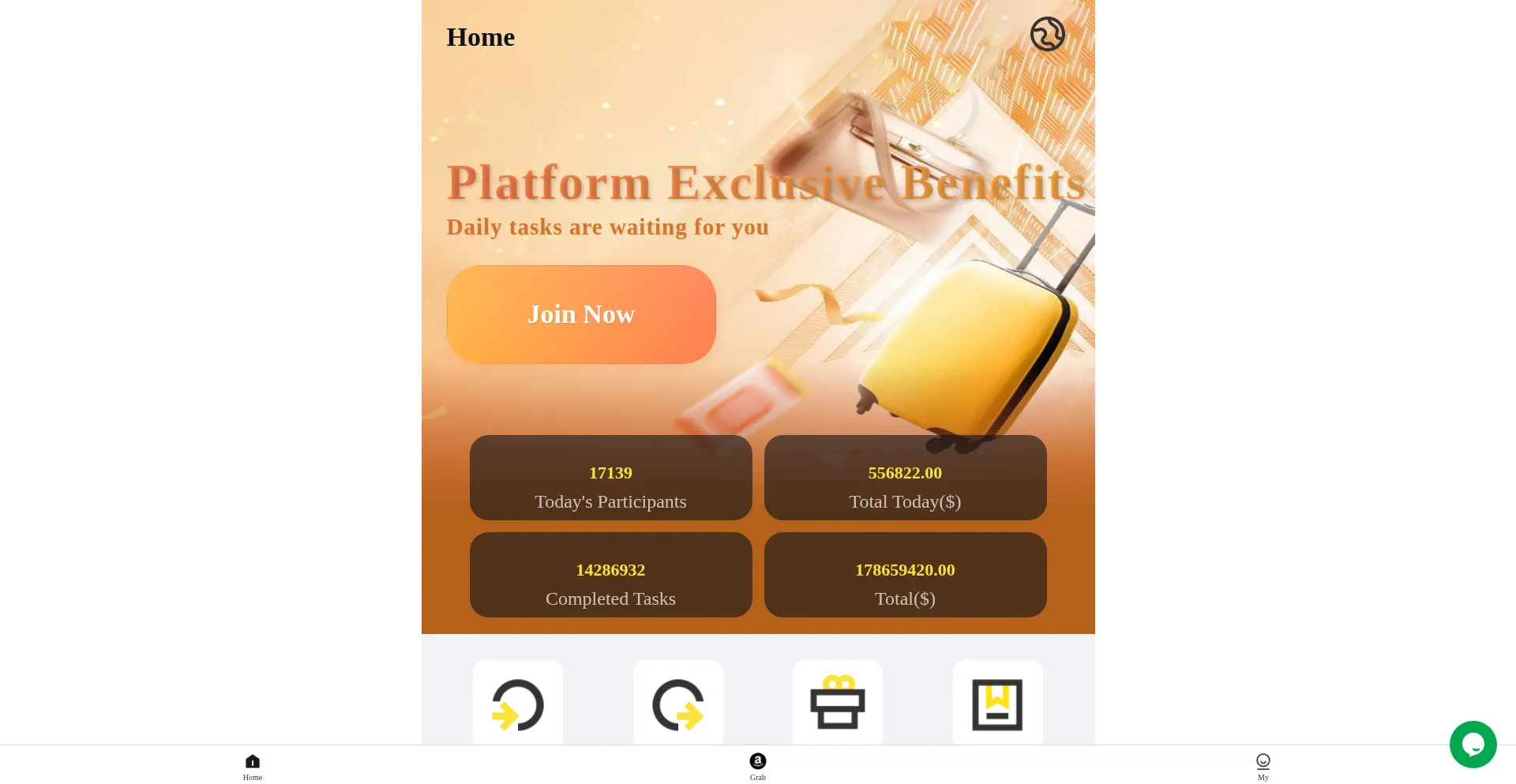Open the tile with outward arrow circle icon

[x=677, y=703]
